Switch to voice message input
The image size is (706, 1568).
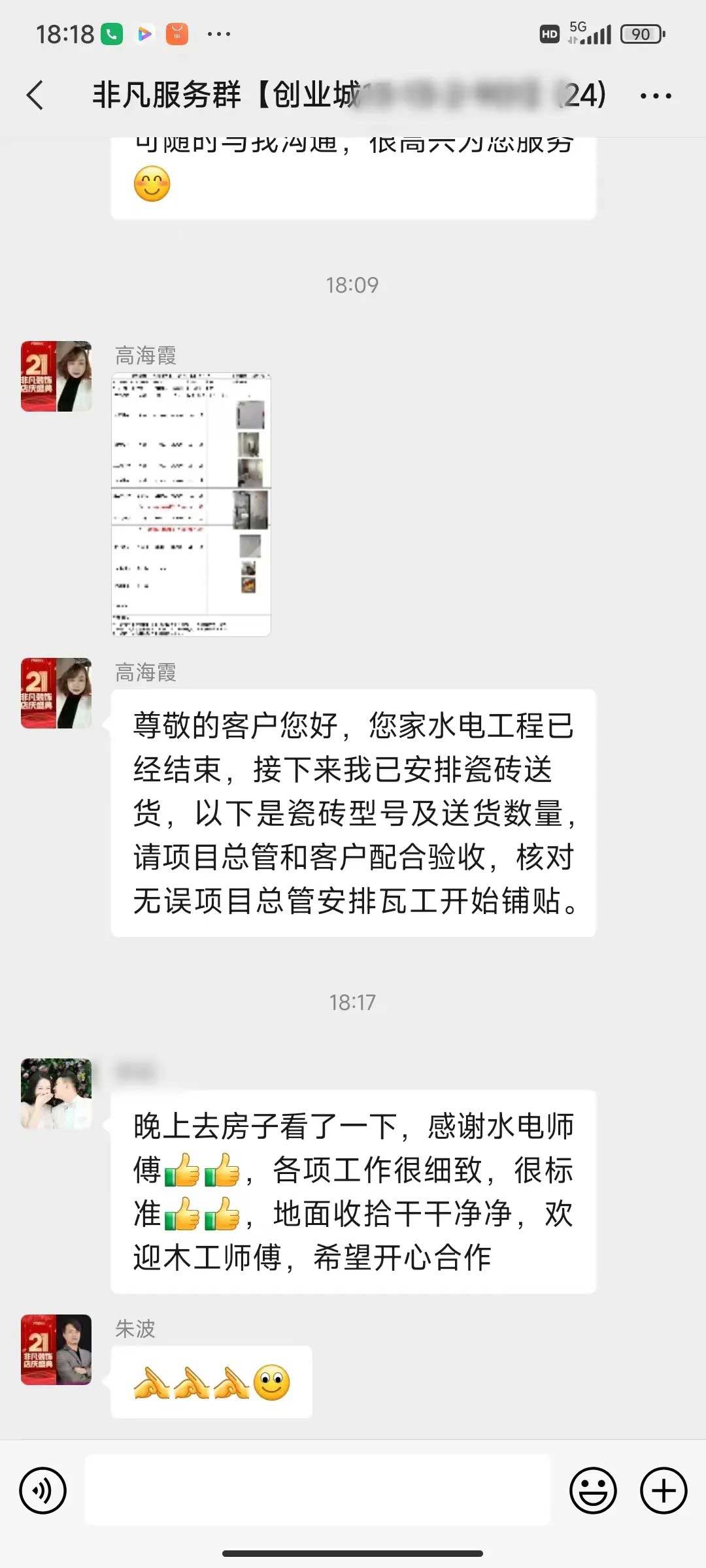point(42,1490)
